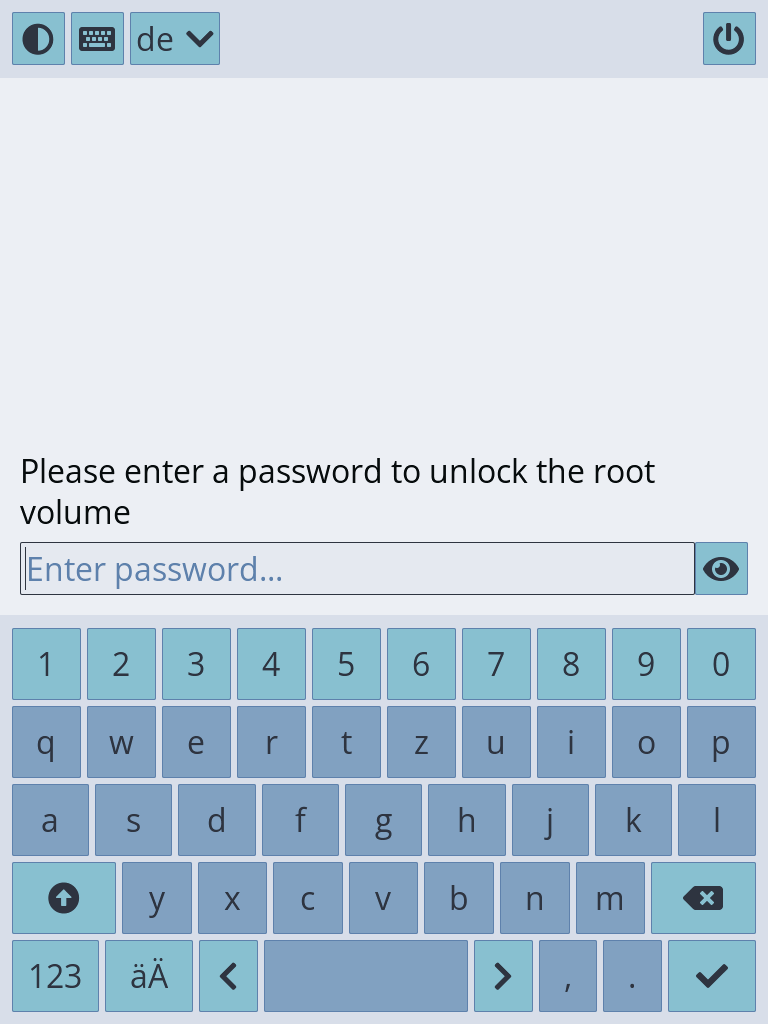The width and height of the screenshot is (768, 1024).
Task: Tap the period key
Action: click(632, 976)
